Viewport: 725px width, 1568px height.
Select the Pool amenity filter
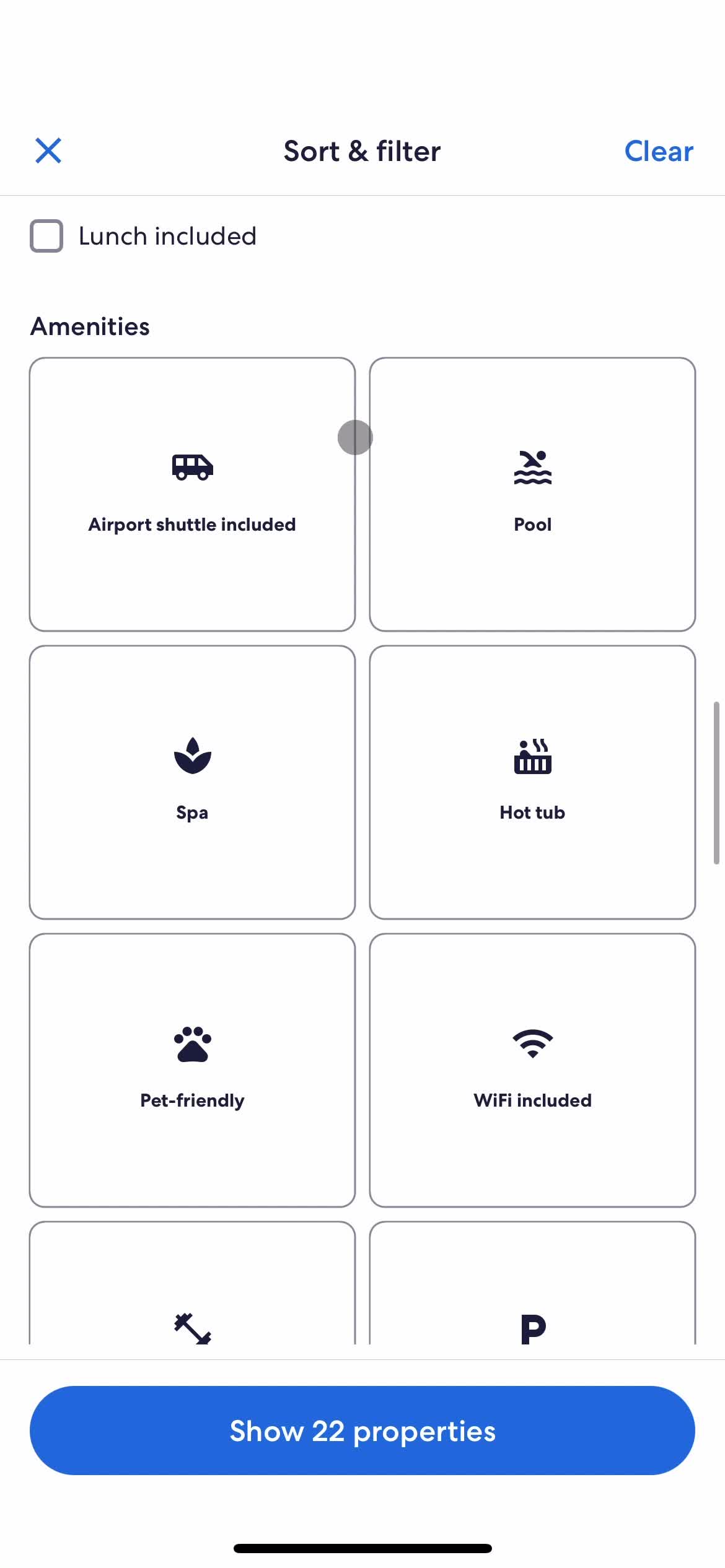(x=532, y=494)
